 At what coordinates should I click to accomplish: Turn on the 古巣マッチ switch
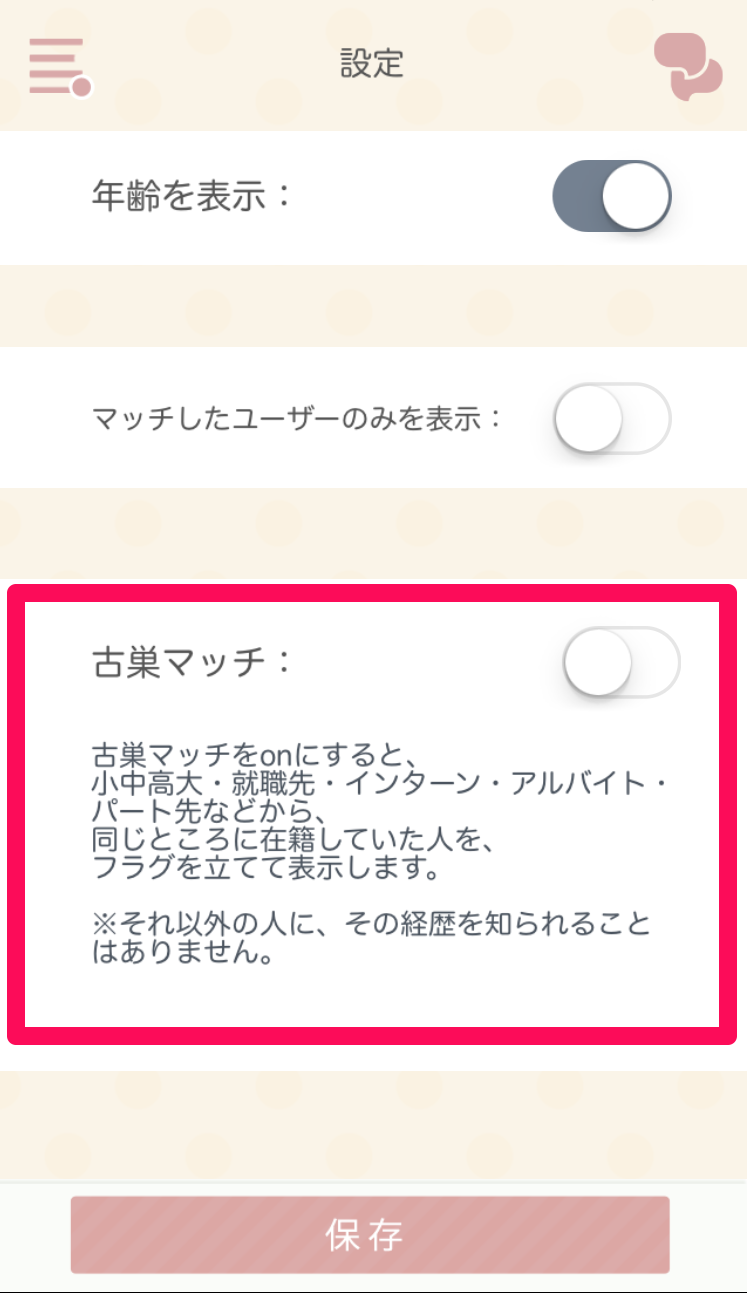pyautogui.click(x=621, y=662)
